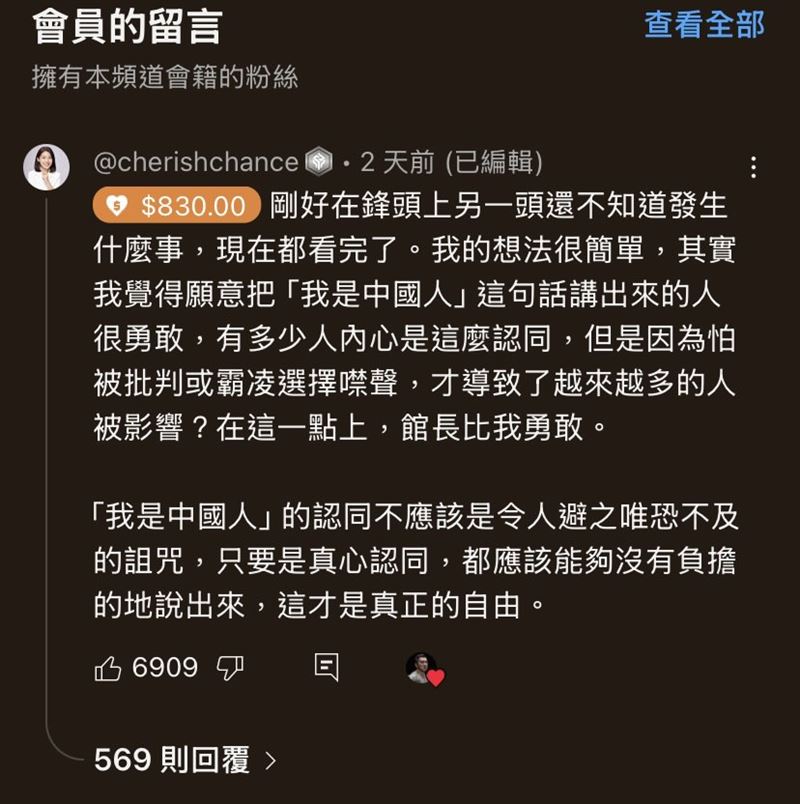Like the comment with 6909 likes
Viewport: 800px width, 804px height.
108,669
